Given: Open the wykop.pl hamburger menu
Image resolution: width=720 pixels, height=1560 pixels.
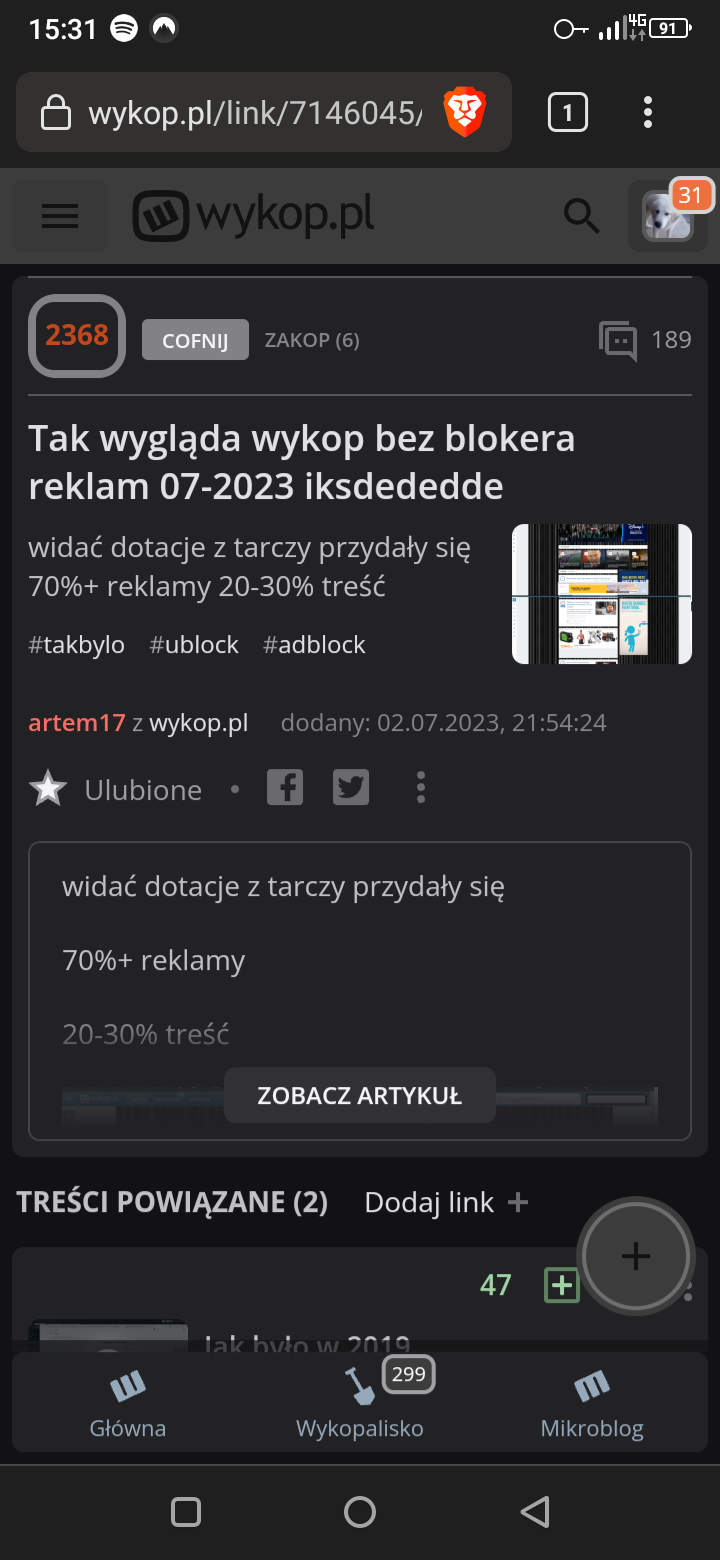Looking at the screenshot, I should (60, 216).
